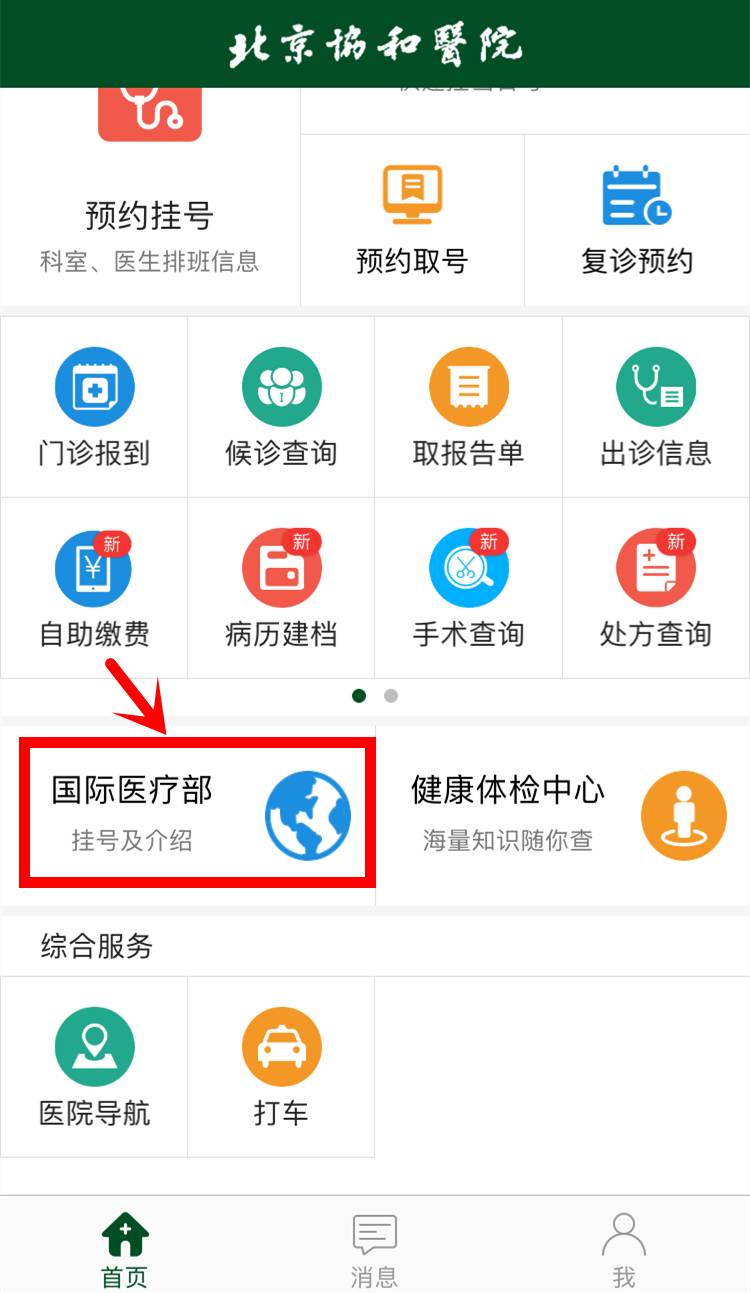The height and width of the screenshot is (1293, 750).
Task: Tap the second page indicator dot
Action: coord(391,696)
